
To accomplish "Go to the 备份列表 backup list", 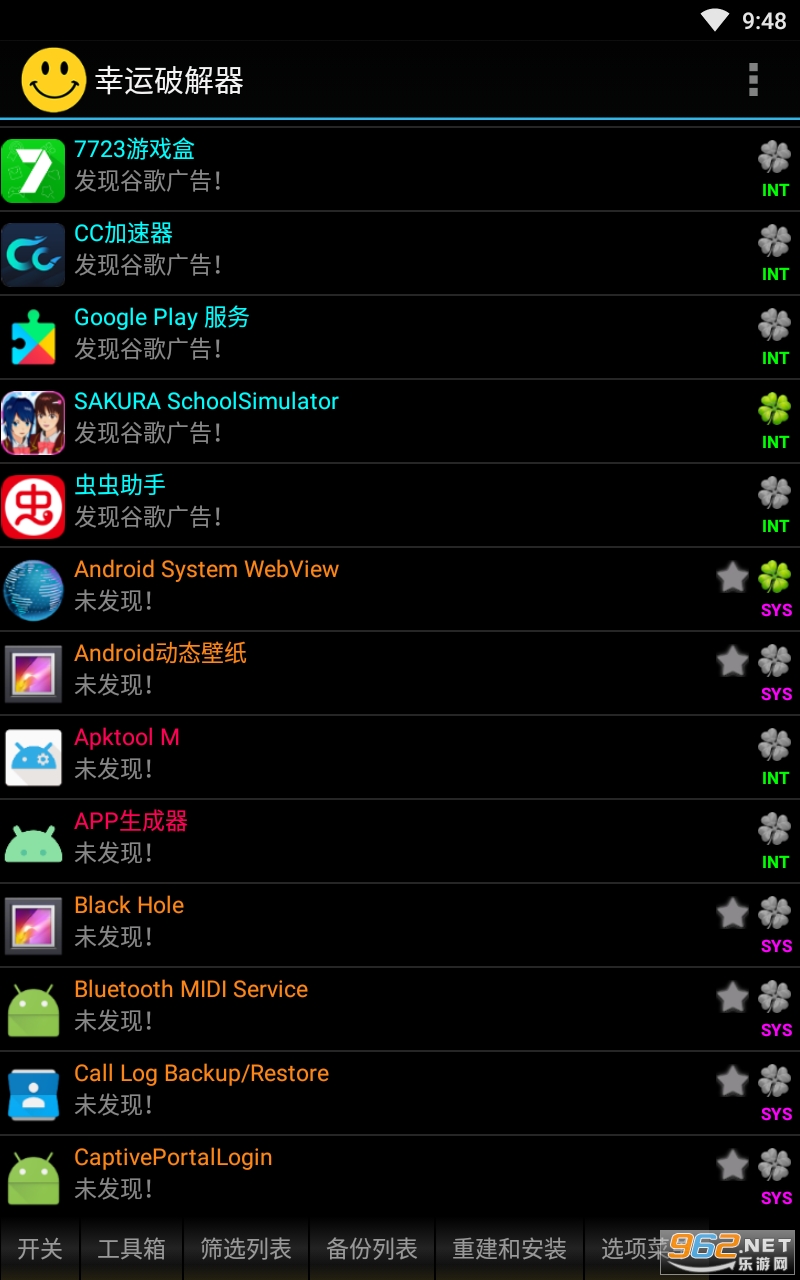I will 372,1249.
